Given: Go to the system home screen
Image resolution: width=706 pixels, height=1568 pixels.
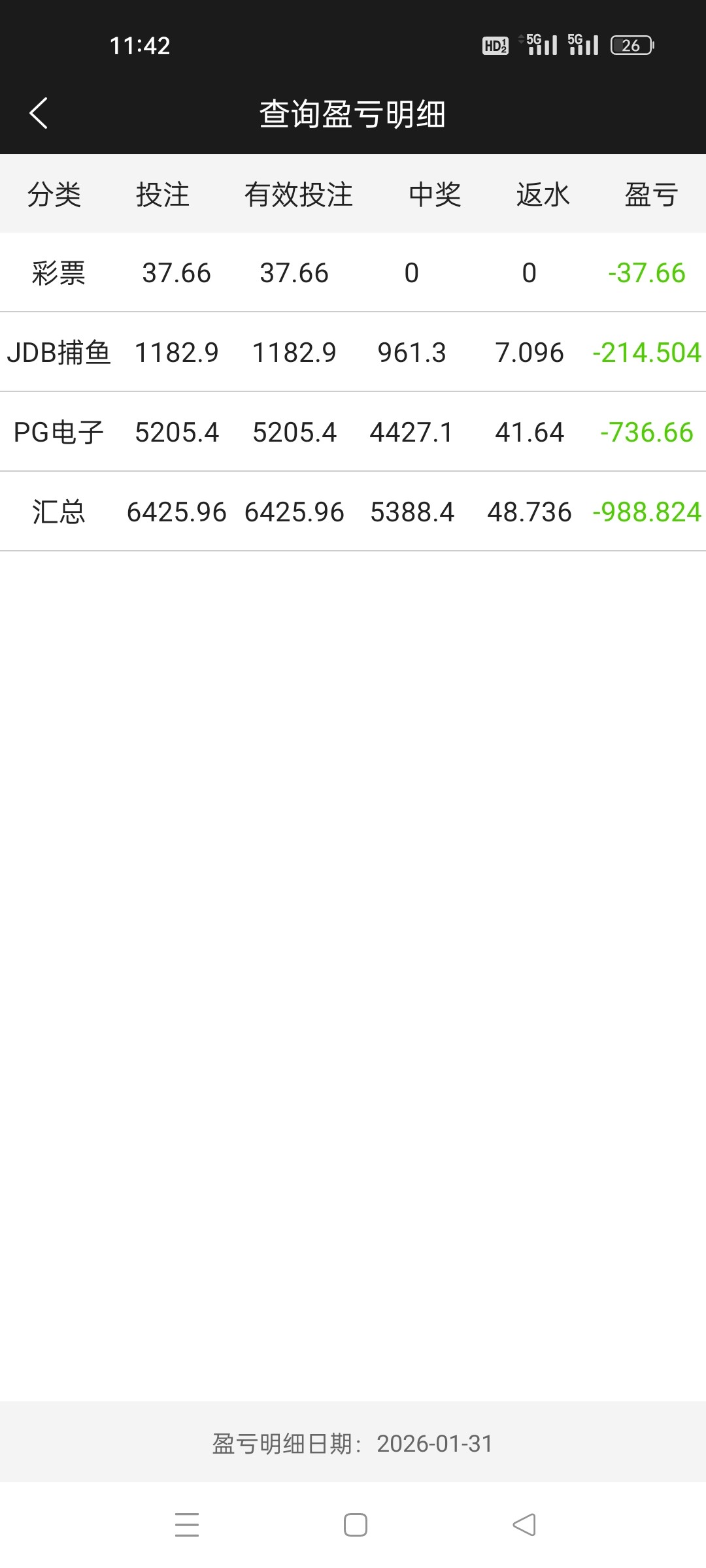Looking at the screenshot, I should tap(355, 1525).
